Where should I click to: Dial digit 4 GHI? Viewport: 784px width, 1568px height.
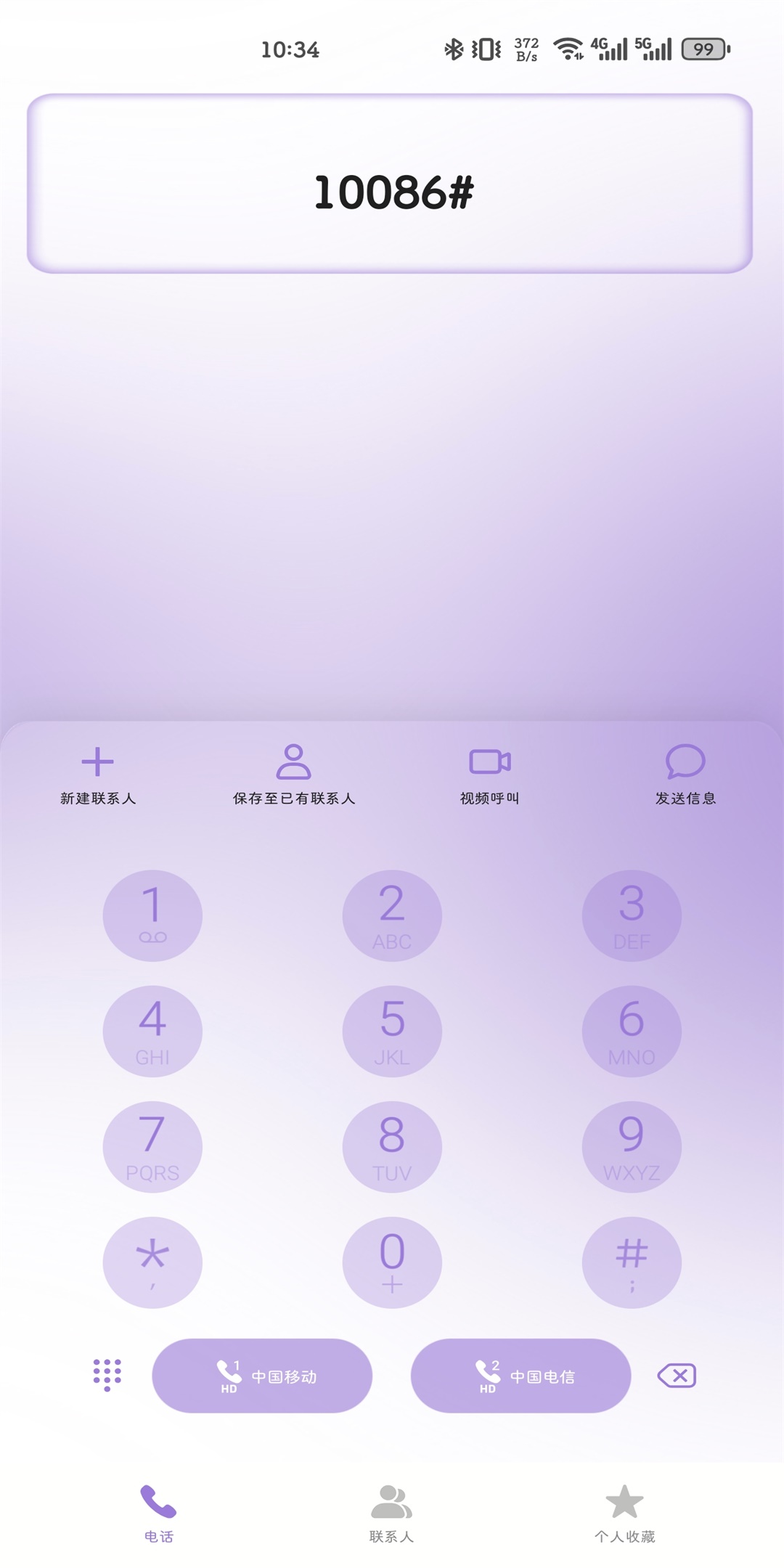(x=152, y=1031)
